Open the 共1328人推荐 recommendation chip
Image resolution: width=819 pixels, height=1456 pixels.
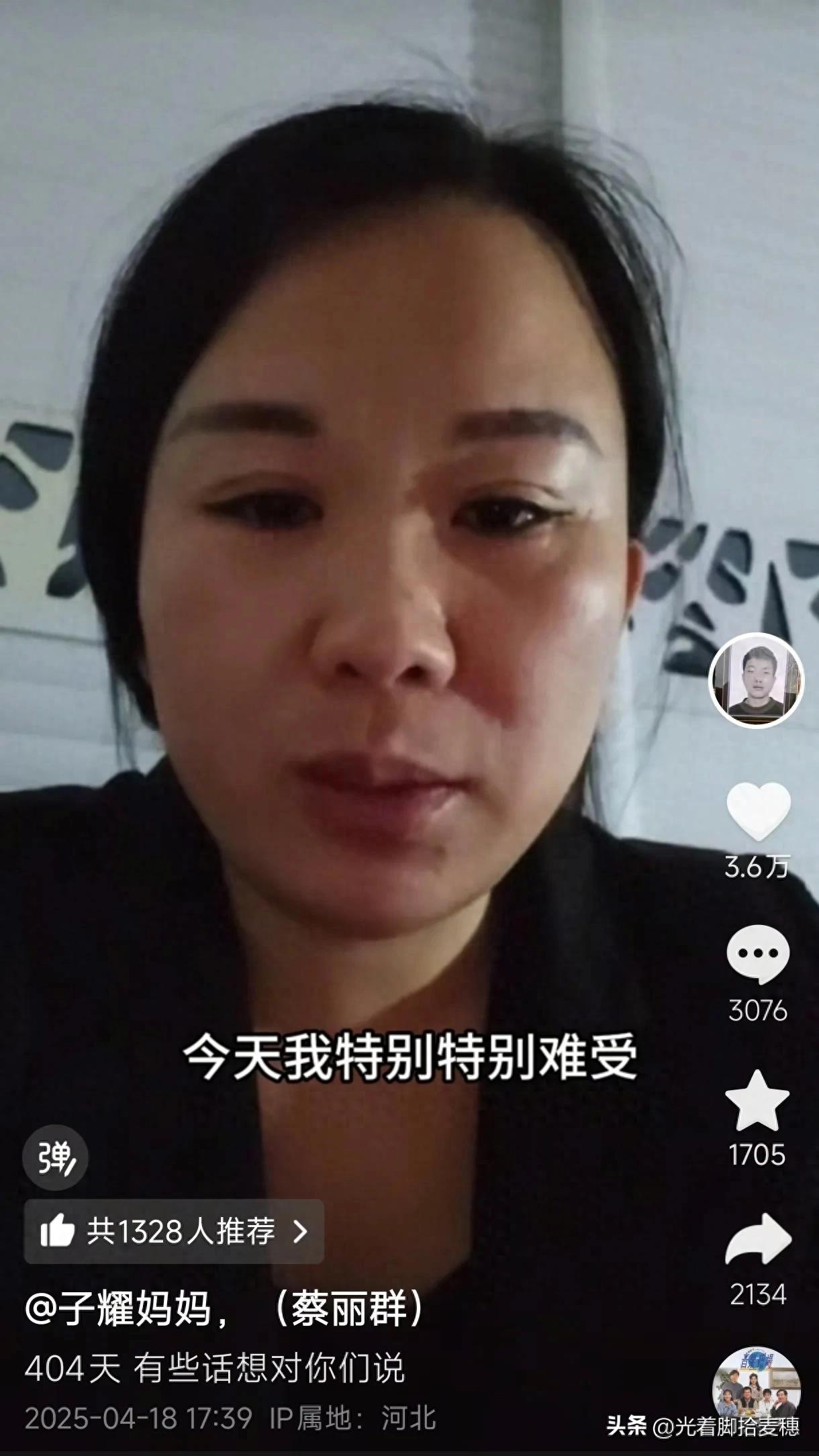(x=174, y=1231)
